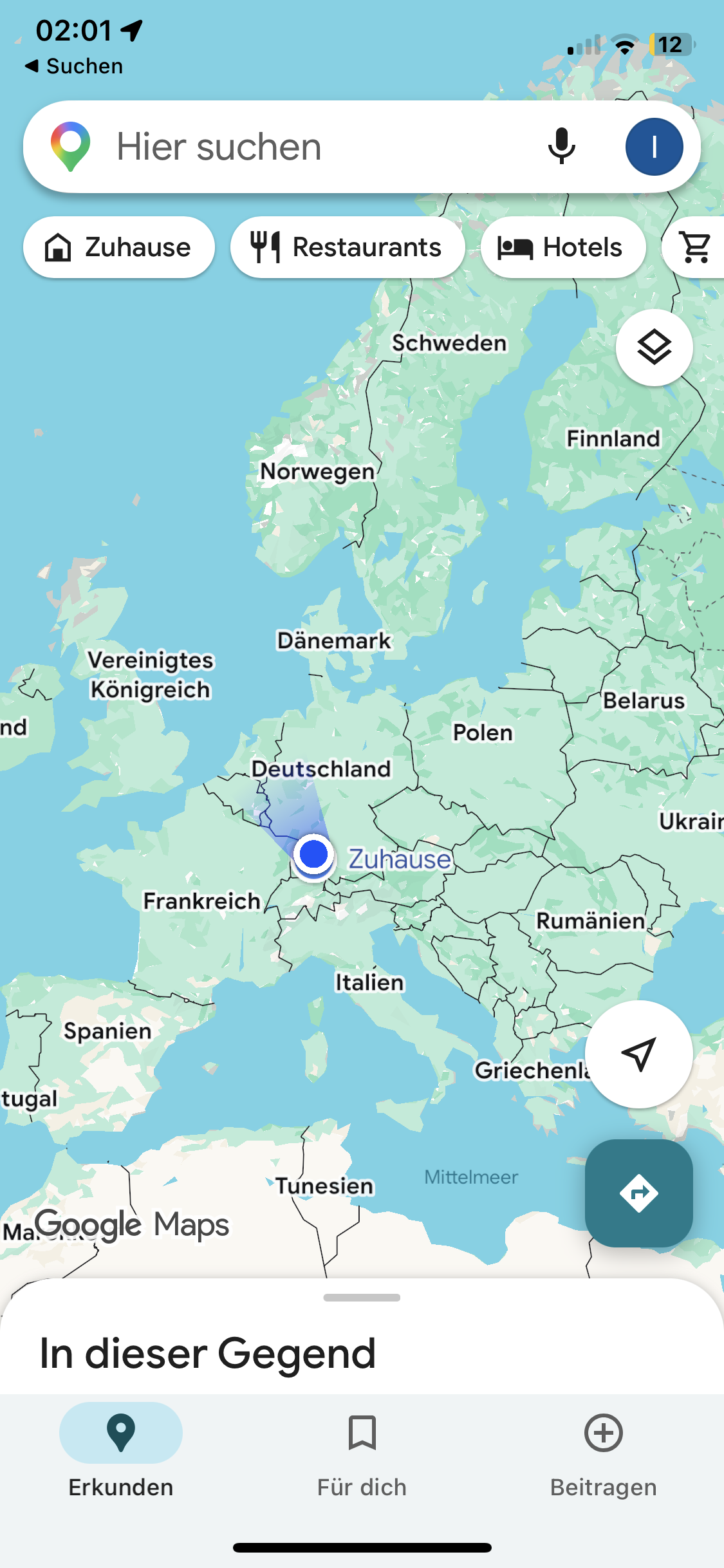Return to Suchen via back link
The image size is (724, 1568).
[73, 66]
